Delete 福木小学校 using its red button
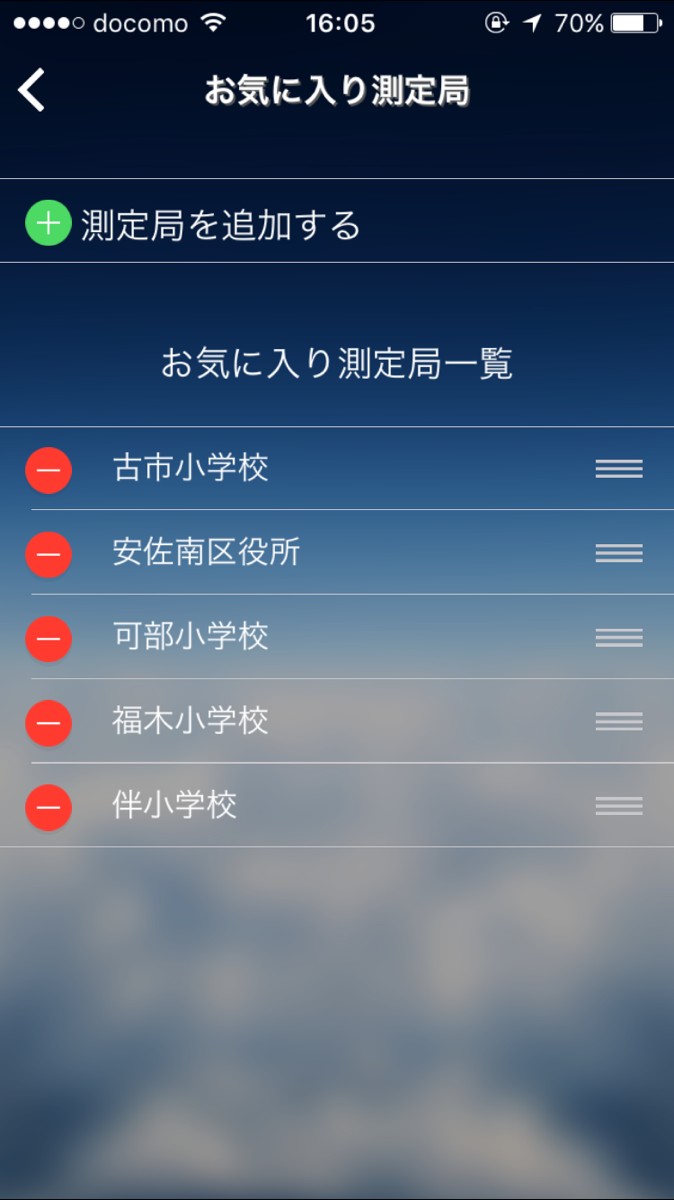Screen dimensions: 674x1200 48,721
